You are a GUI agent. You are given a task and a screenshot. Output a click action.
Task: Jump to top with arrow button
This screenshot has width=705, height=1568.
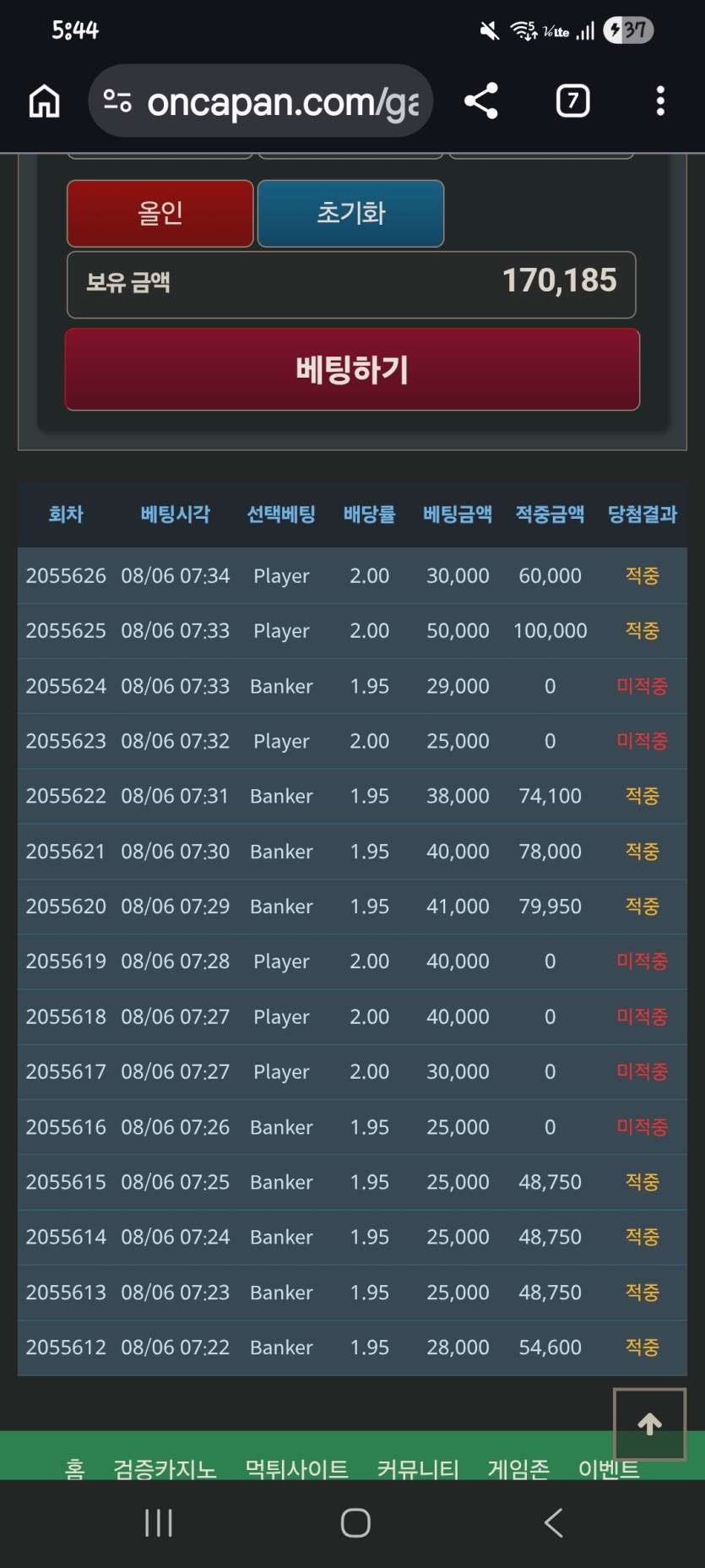649,1424
